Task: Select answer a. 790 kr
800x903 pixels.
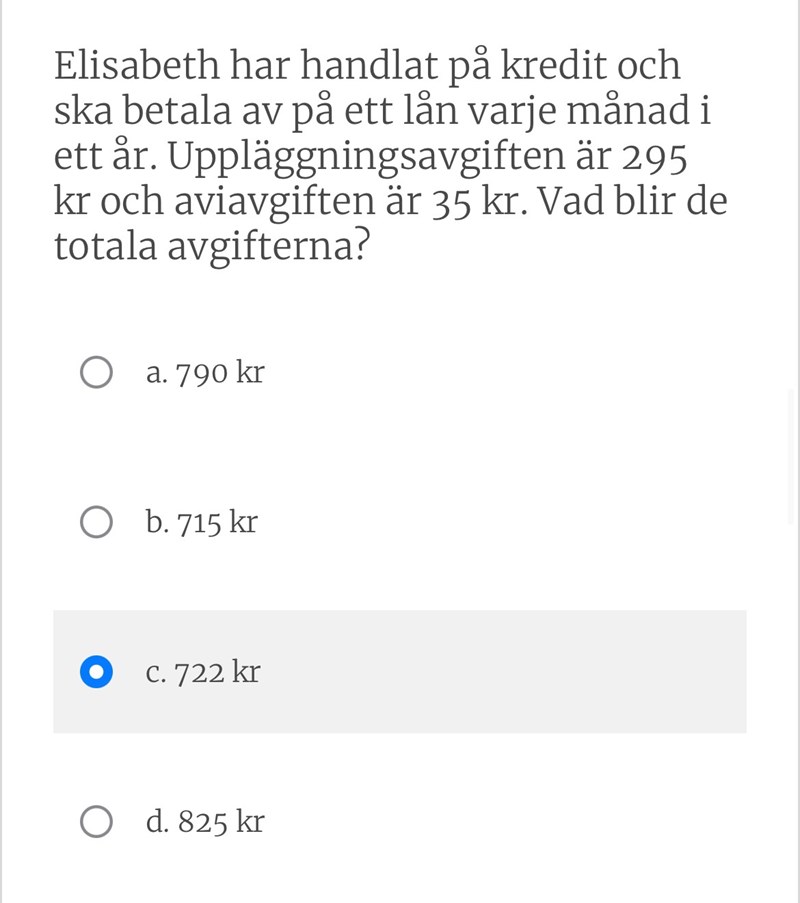Action: 96,373
